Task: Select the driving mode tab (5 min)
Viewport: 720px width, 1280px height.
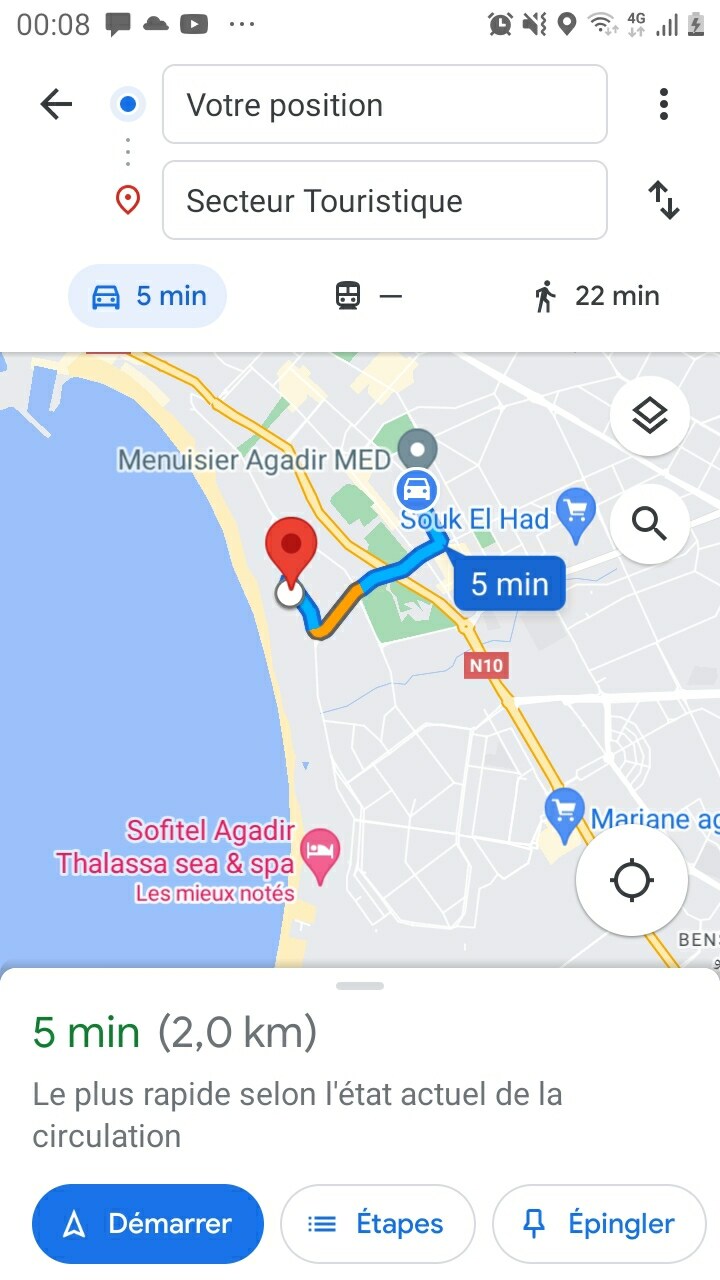Action: (147, 296)
